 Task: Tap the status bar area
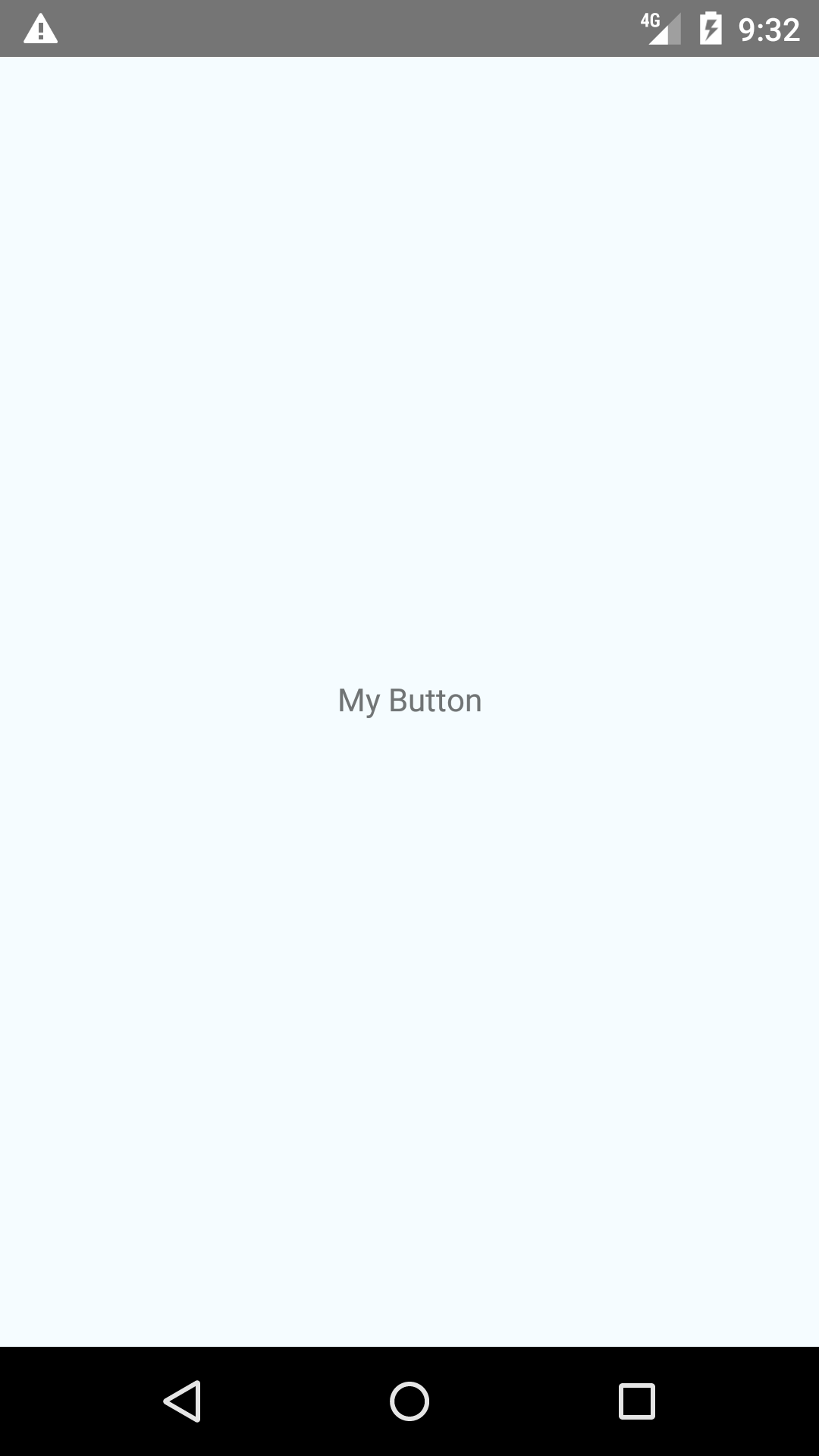point(409,29)
